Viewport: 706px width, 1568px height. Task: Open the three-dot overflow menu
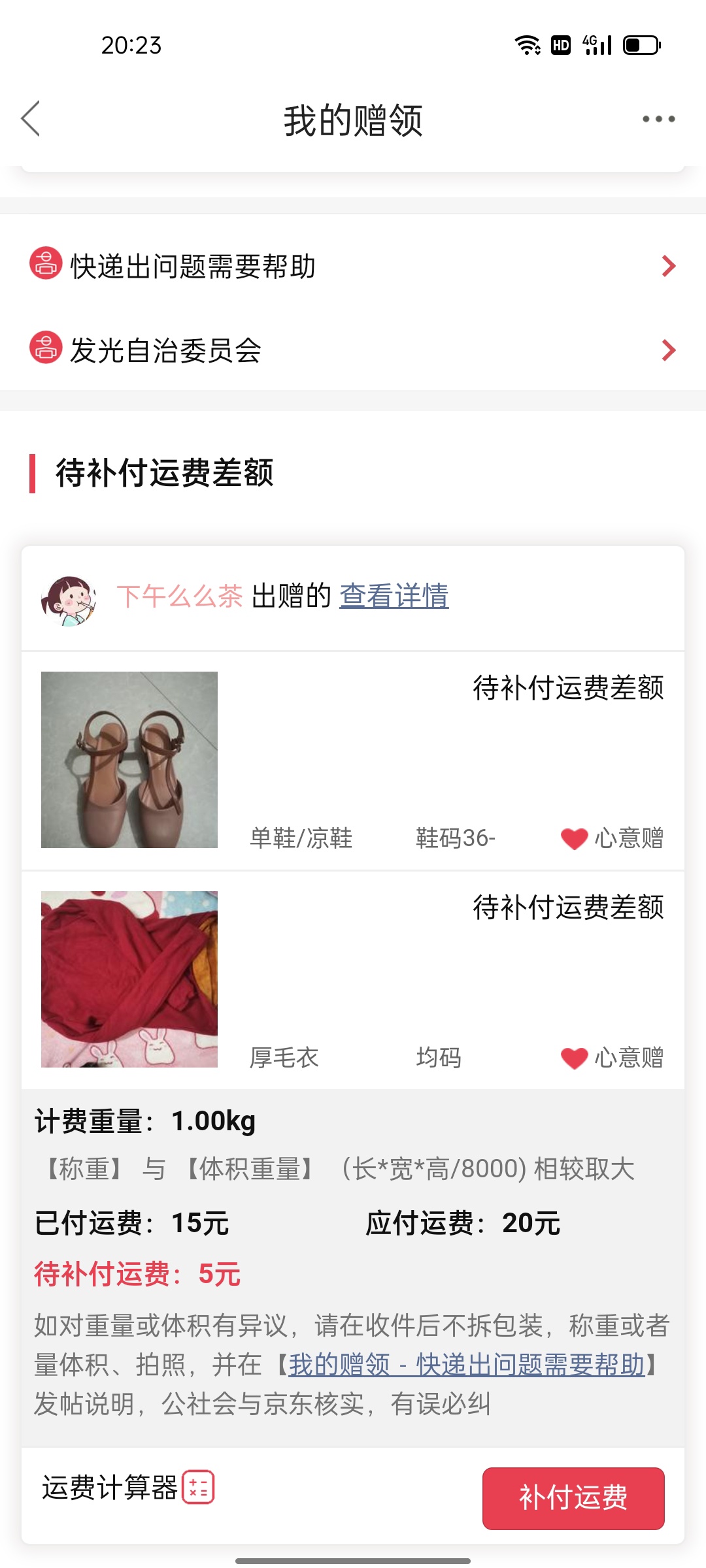(x=658, y=119)
